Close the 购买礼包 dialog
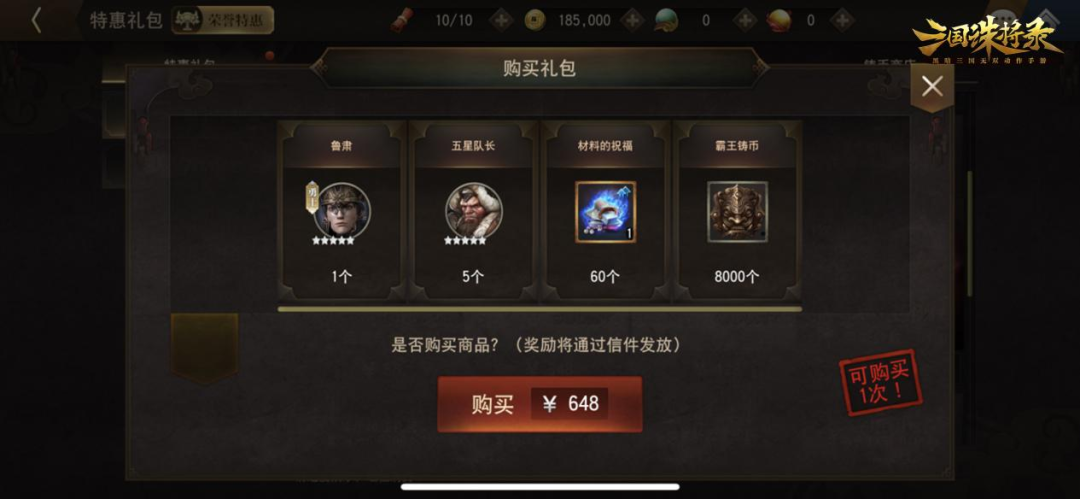 pos(932,87)
